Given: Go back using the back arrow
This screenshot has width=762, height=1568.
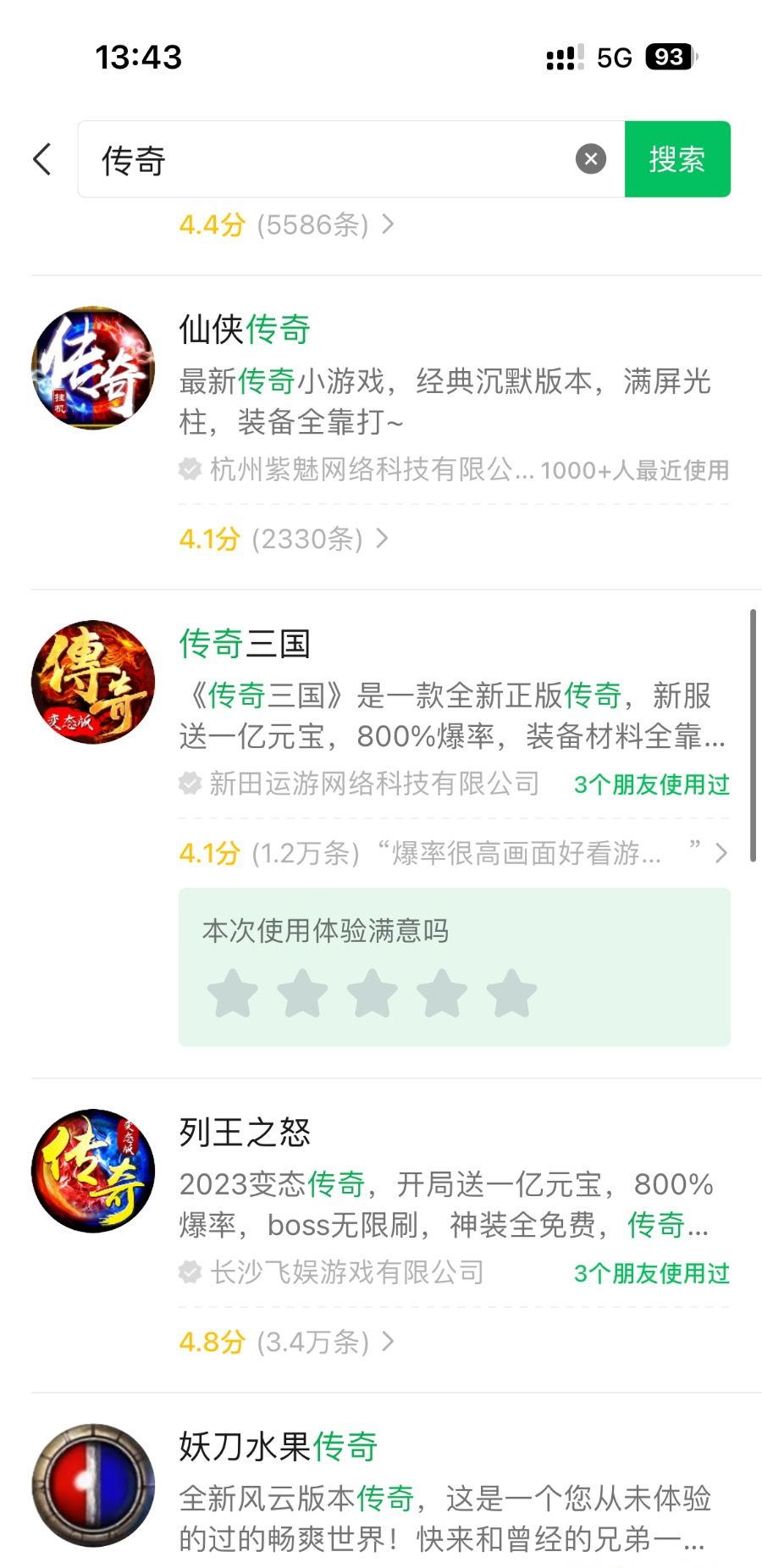Looking at the screenshot, I should click(x=42, y=159).
